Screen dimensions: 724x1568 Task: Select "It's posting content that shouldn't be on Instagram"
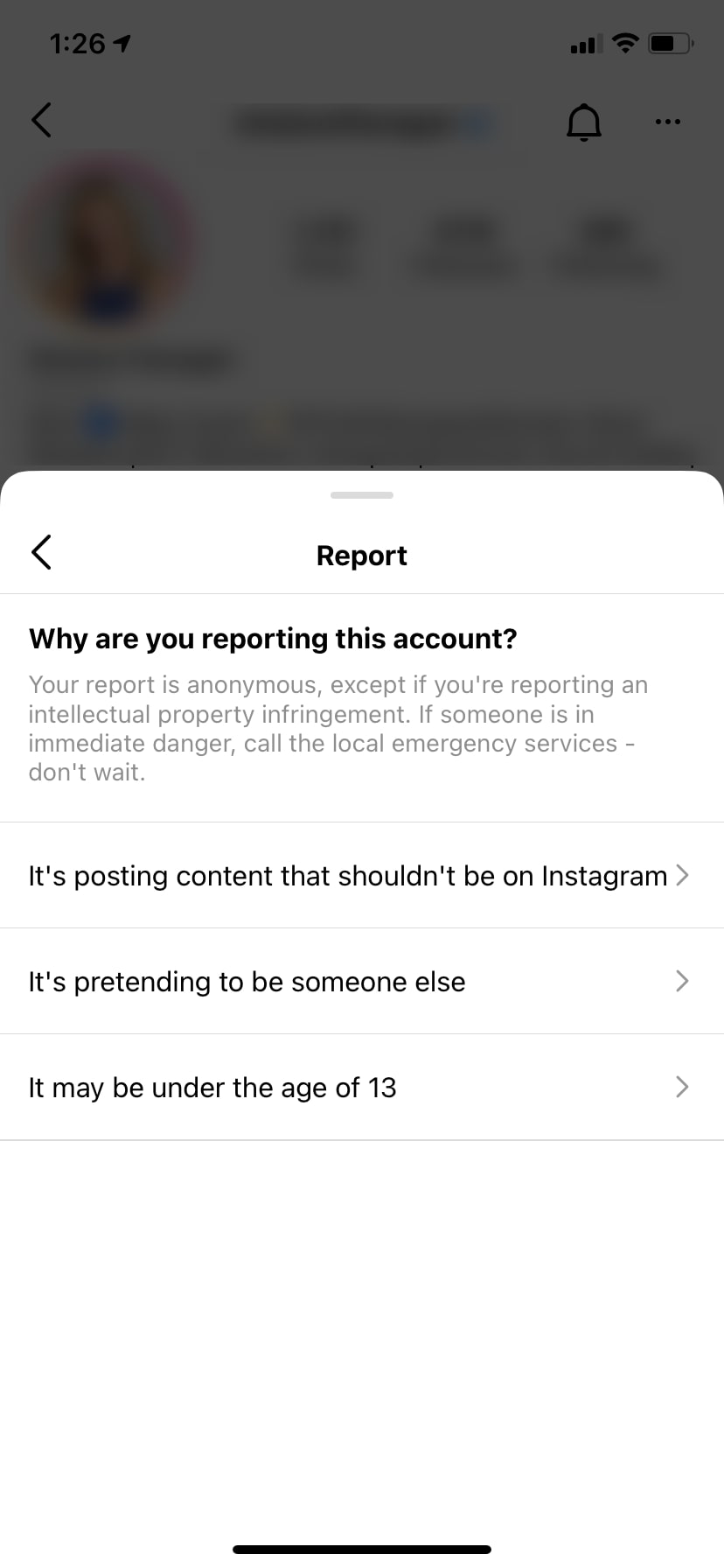[x=362, y=875]
